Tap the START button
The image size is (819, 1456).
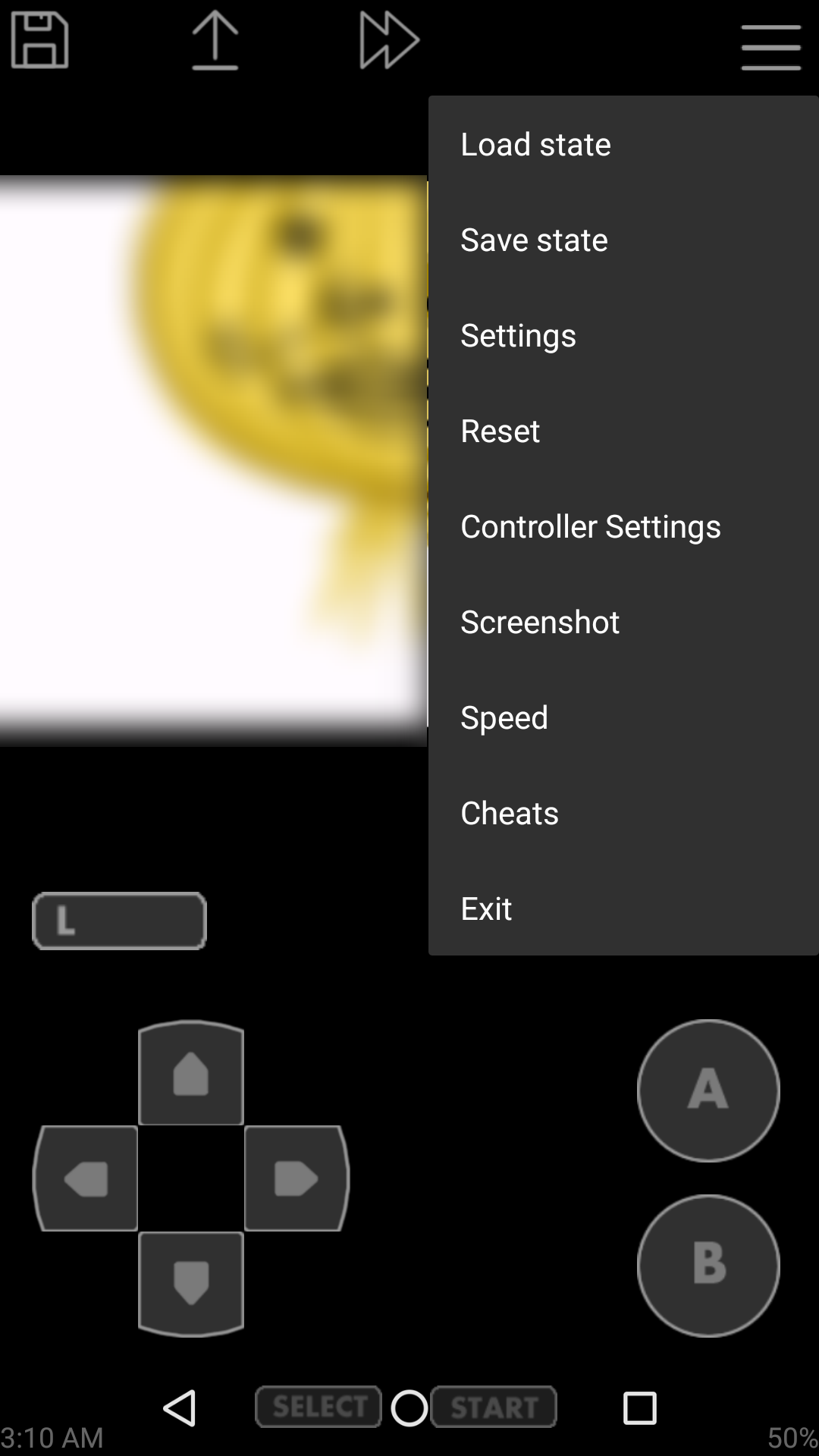point(494,1407)
